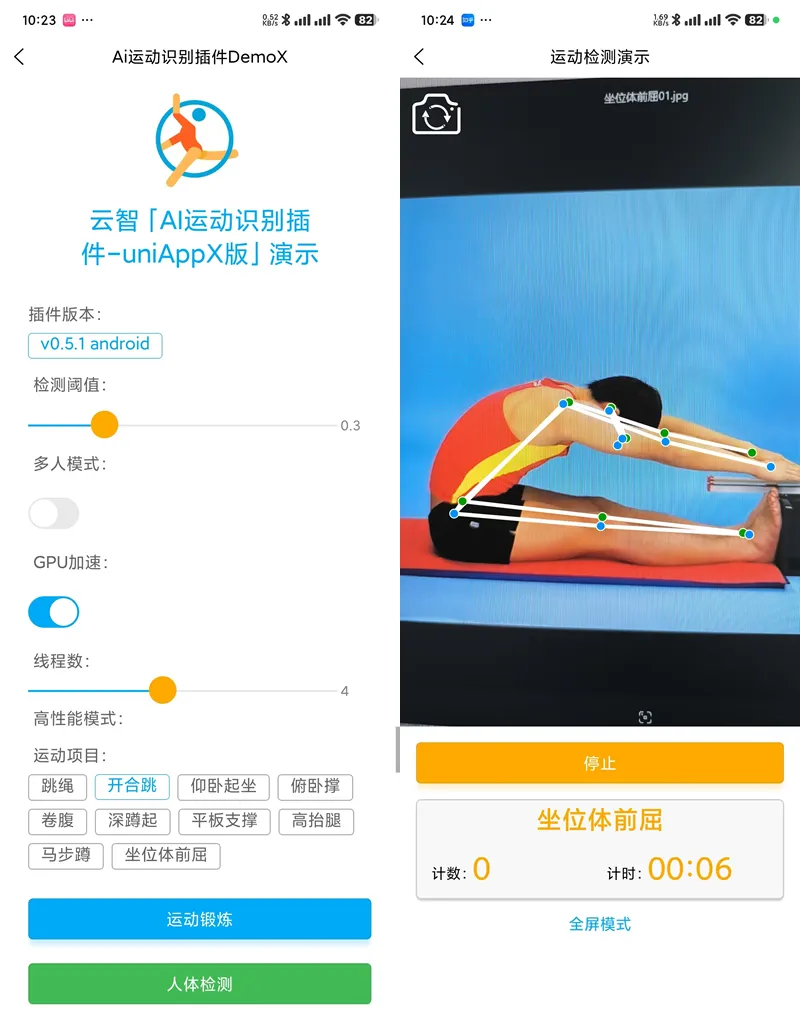The width and height of the screenshot is (800, 1024).
Task: Start 运动锻炼 with the blue button
Action: (x=199, y=919)
